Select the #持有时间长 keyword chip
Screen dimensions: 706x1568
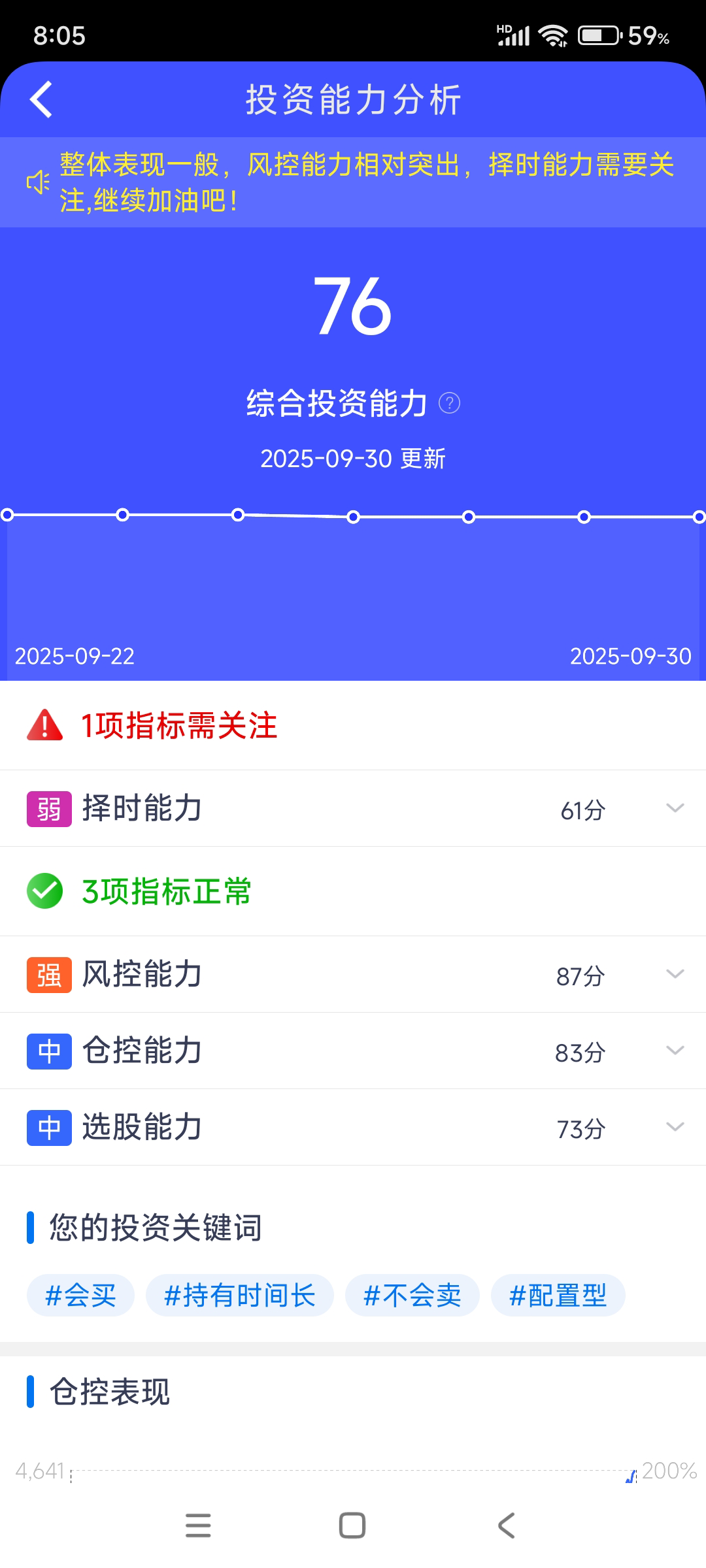coord(239,1295)
